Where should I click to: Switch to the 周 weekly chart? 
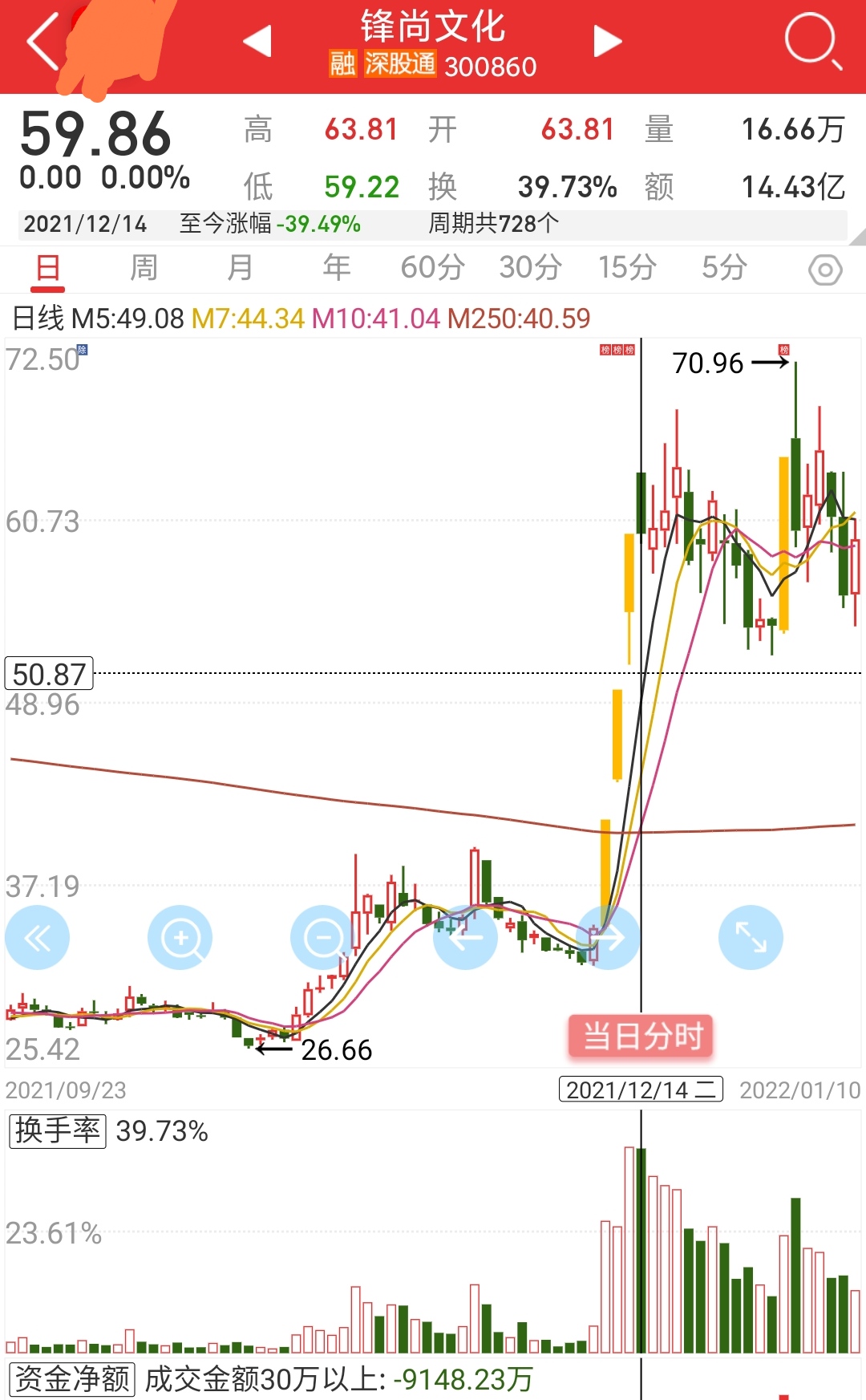[x=144, y=267]
